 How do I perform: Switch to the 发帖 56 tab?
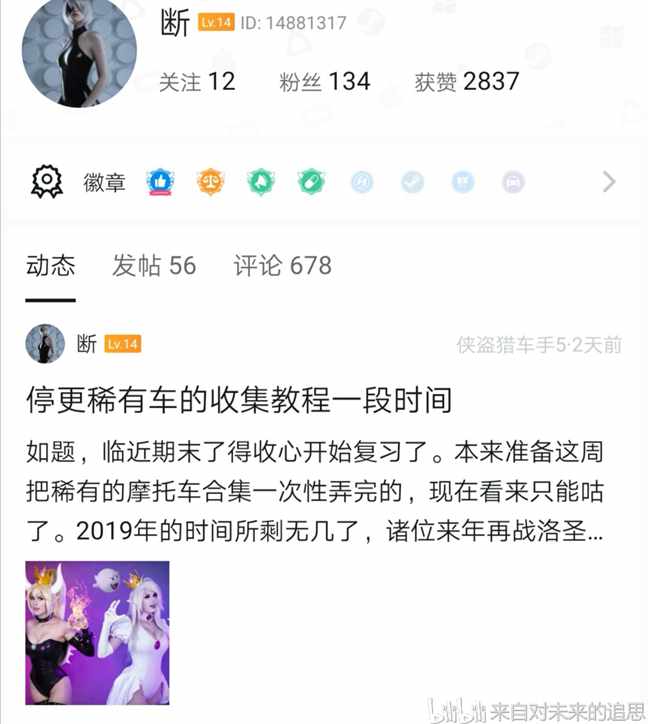coord(154,266)
